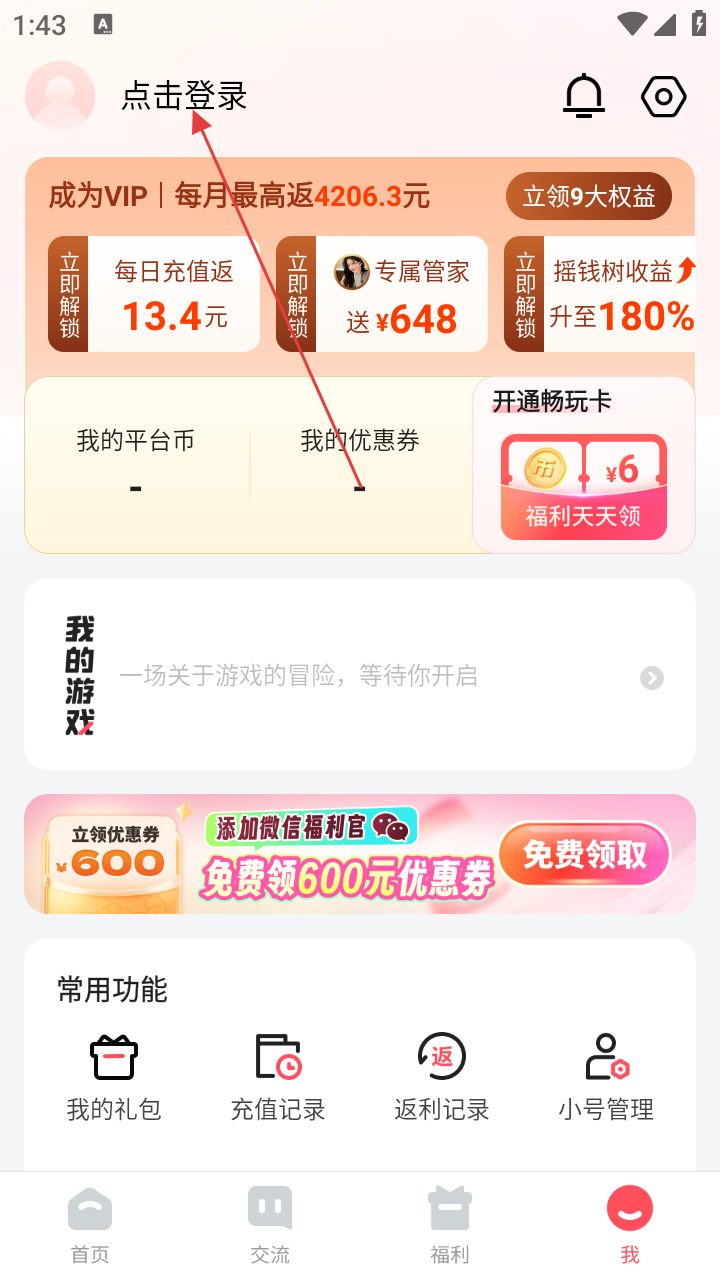Open 我的游戏 row

(360, 676)
